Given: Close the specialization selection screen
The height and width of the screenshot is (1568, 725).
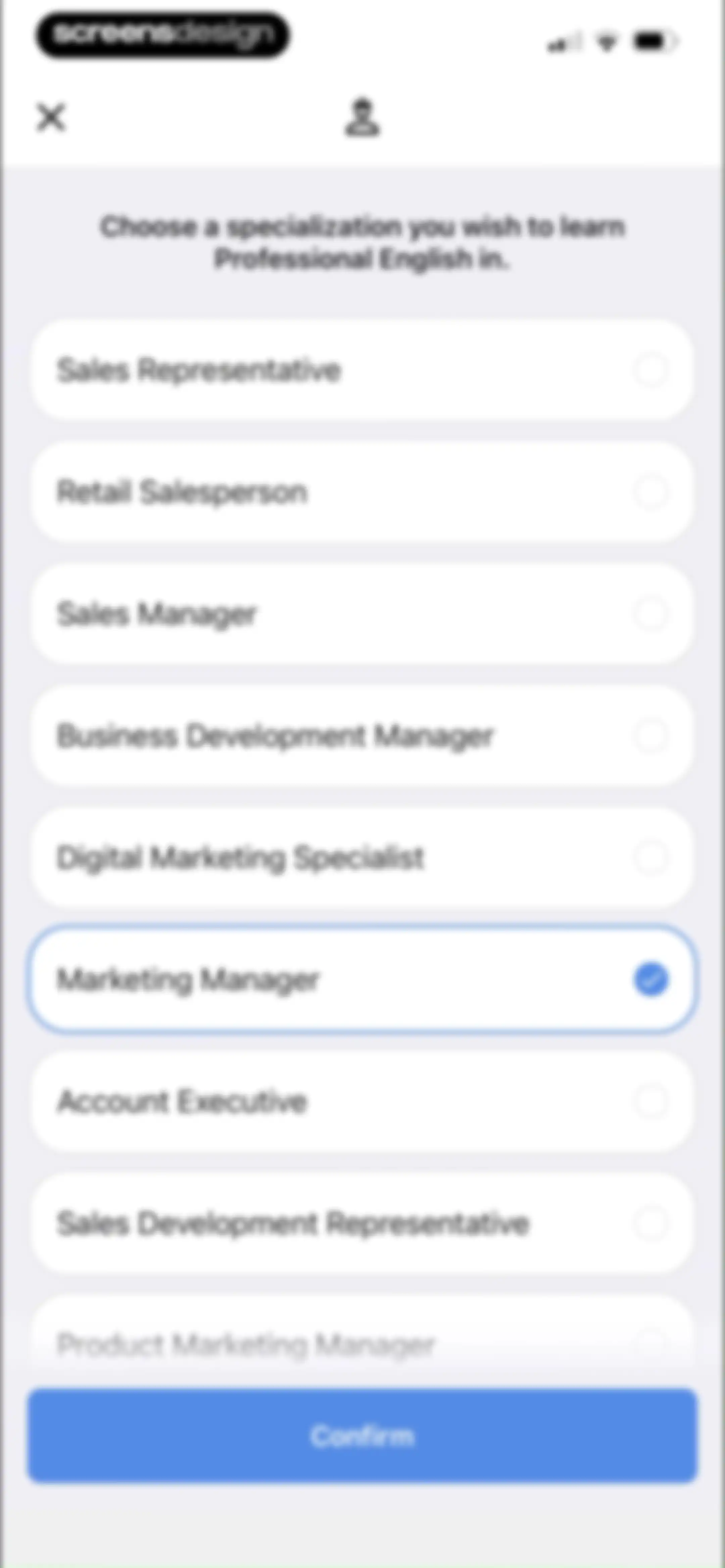Looking at the screenshot, I should point(51,117).
